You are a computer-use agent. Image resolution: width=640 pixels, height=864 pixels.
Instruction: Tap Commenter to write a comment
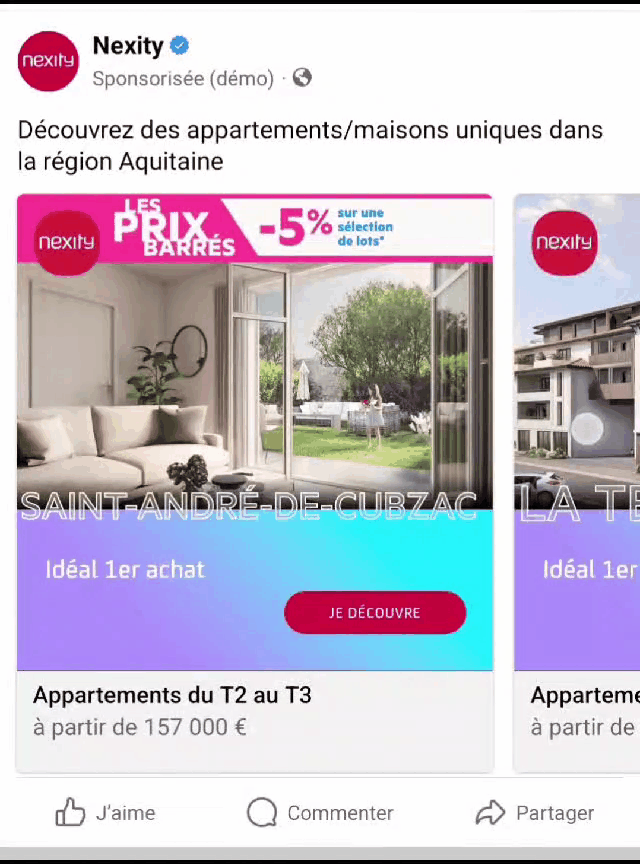[x=320, y=813]
